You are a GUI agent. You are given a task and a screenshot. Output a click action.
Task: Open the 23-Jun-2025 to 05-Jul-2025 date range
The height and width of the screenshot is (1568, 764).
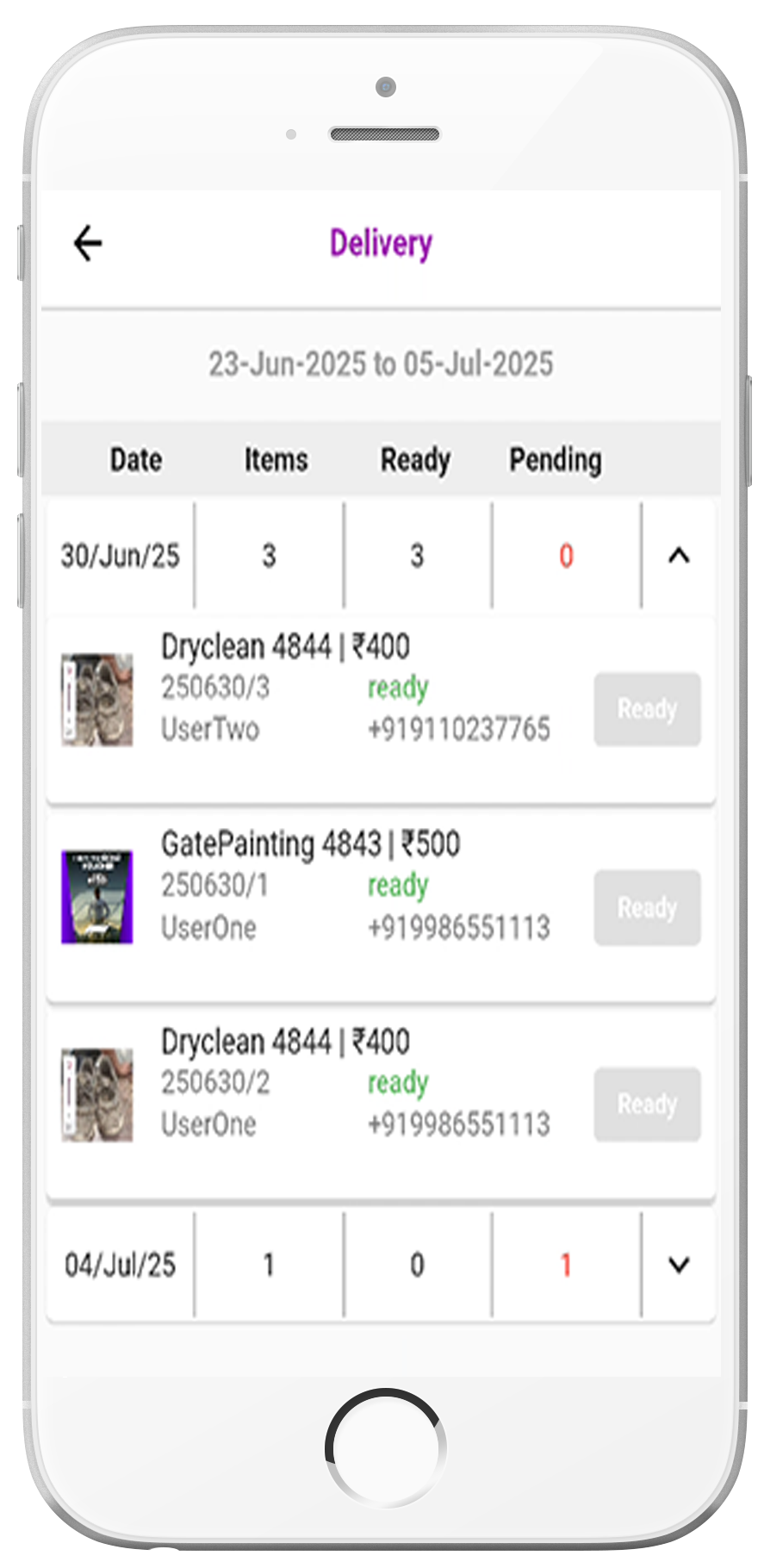(x=381, y=364)
